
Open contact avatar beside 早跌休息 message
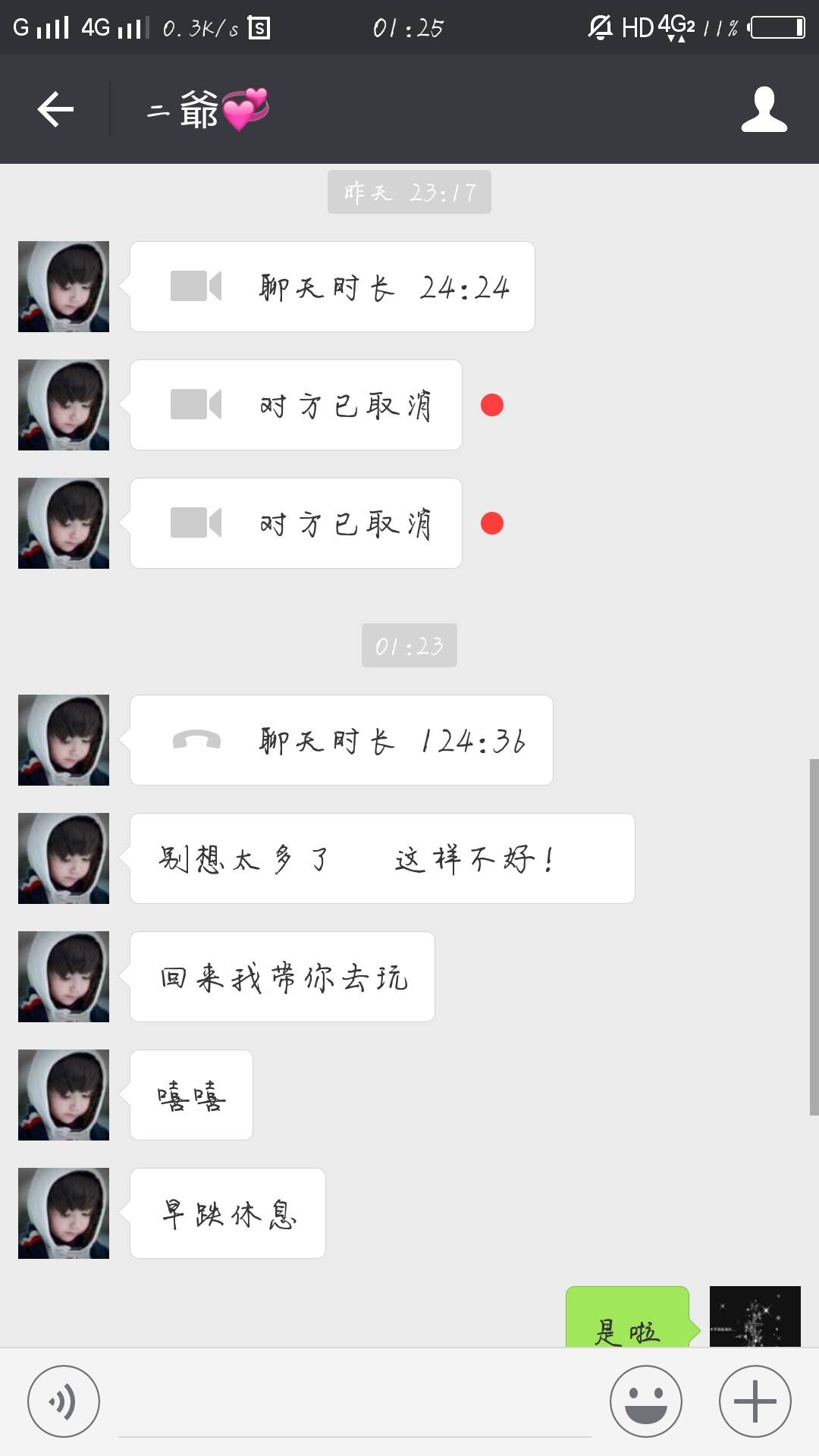64,1213
